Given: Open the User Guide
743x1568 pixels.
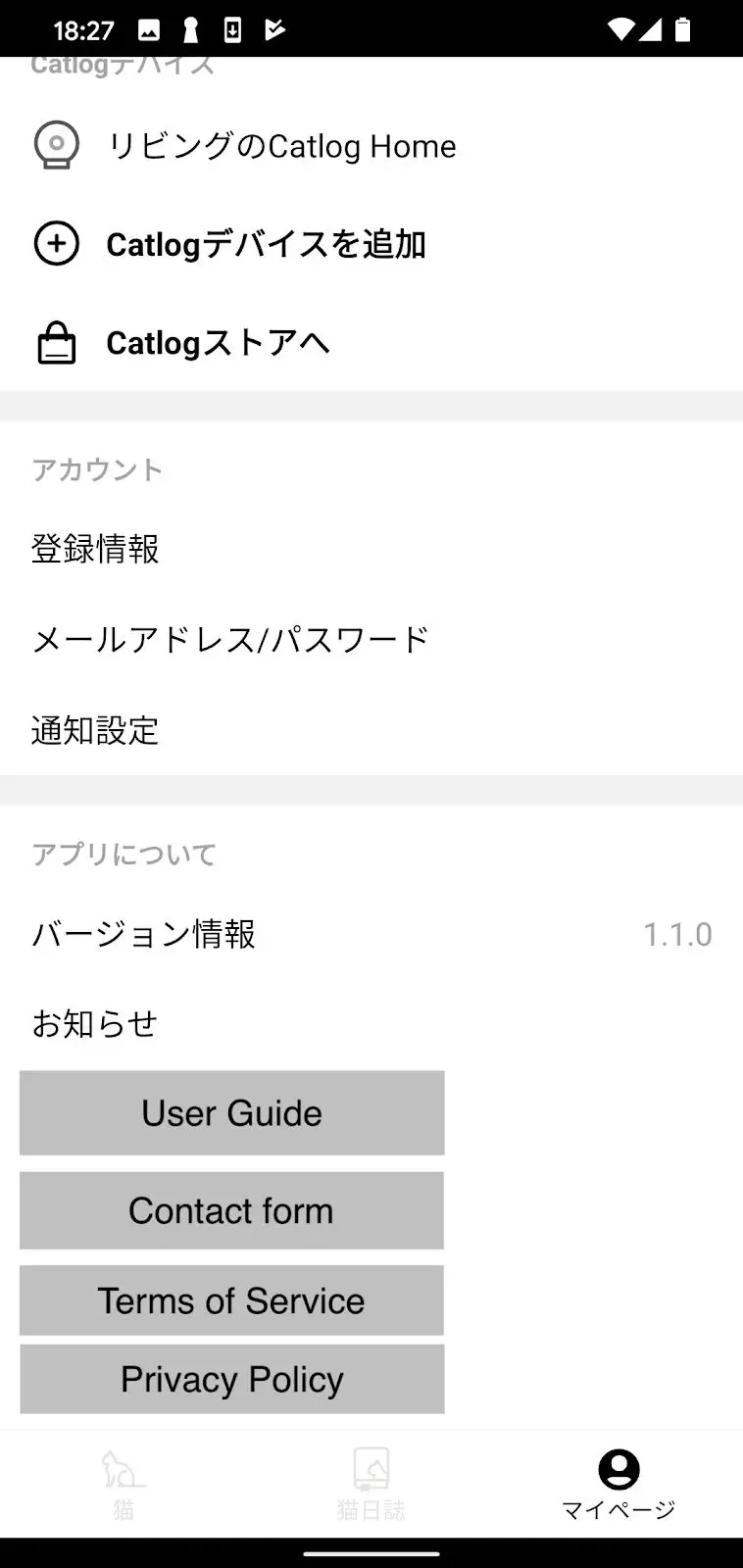Looking at the screenshot, I should point(231,1113).
